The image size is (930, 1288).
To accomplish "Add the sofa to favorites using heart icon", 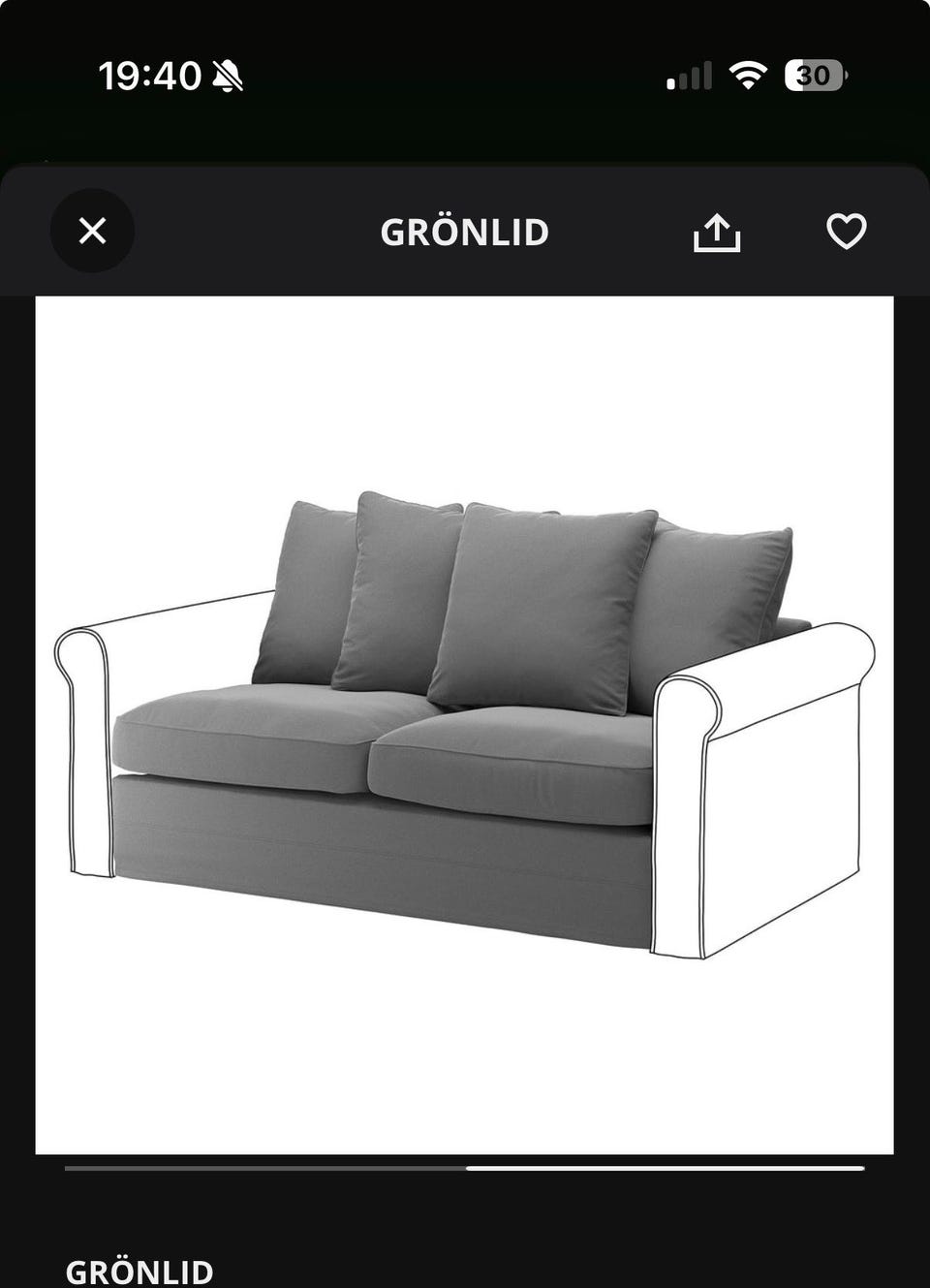I will (847, 232).
